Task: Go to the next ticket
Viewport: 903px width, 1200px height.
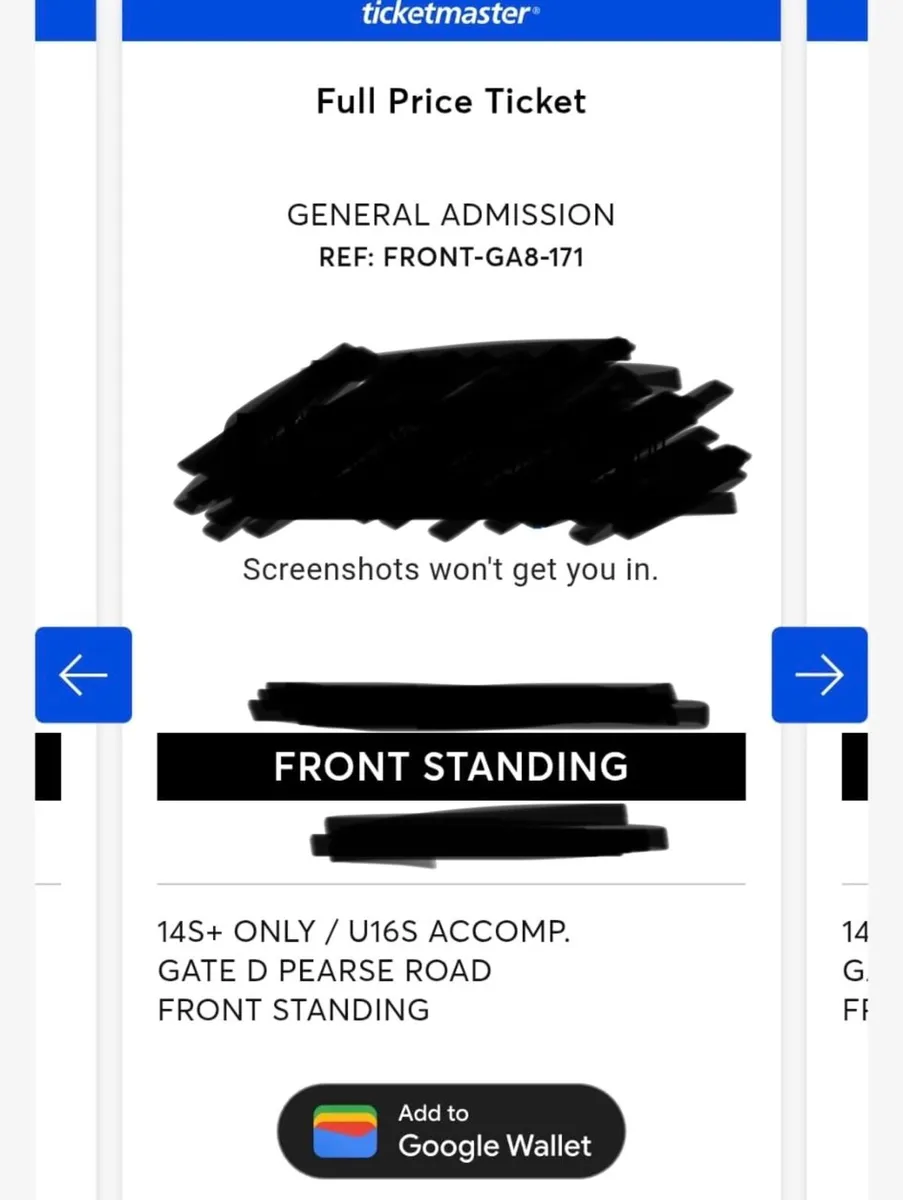Action: [819, 675]
